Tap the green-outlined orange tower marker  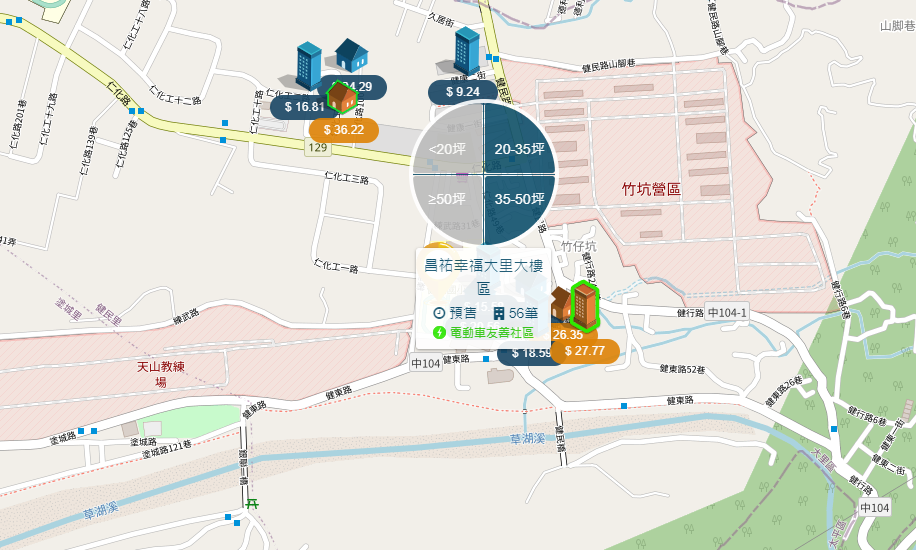(584, 305)
